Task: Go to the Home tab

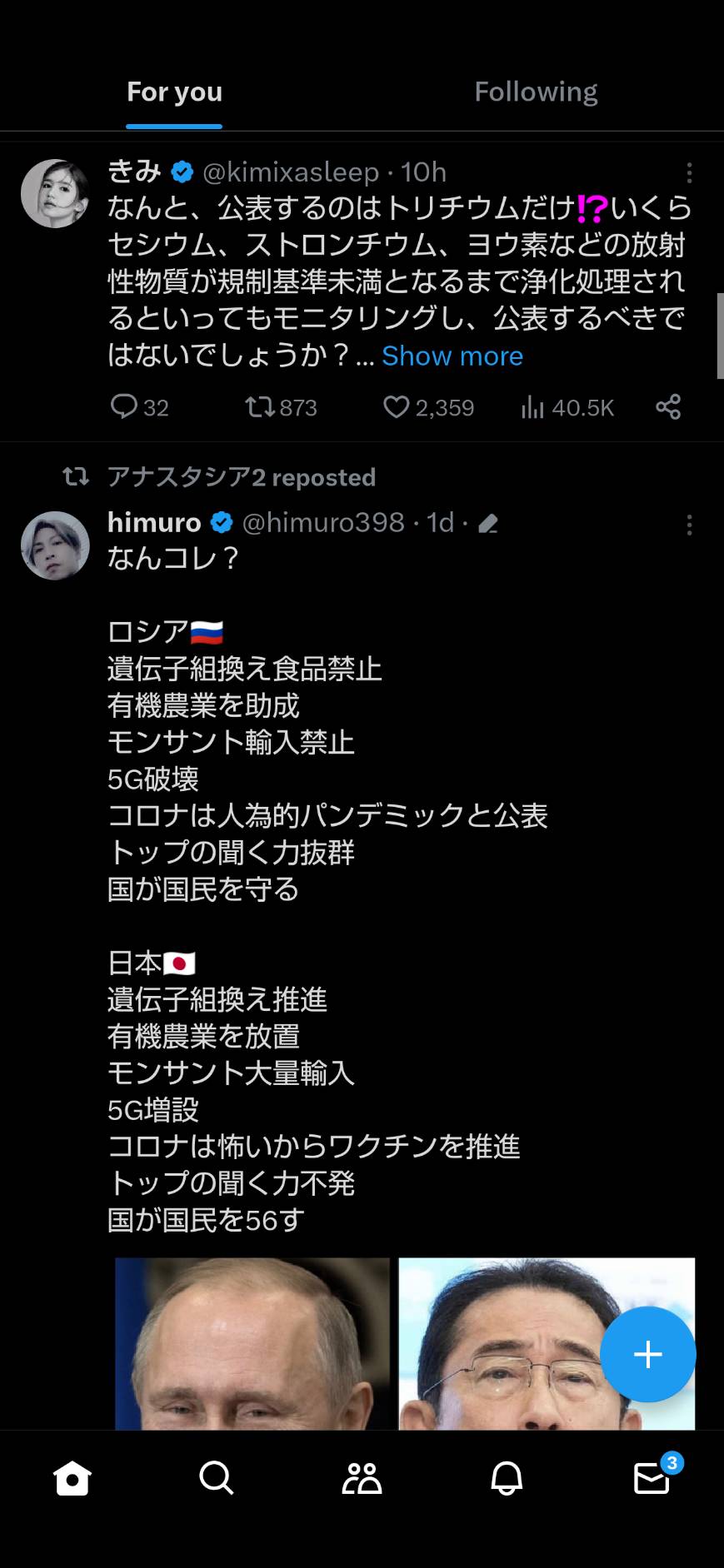Action: pyautogui.click(x=72, y=1479)
